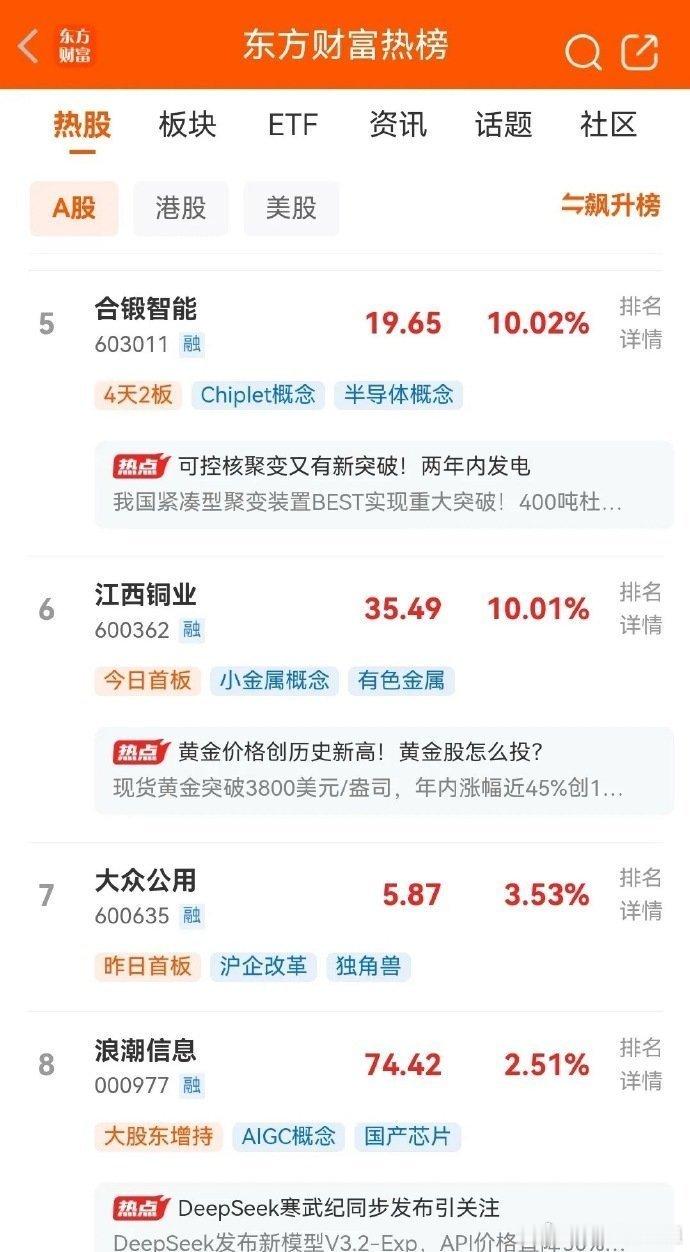This screenshot has height=1252, width=690.
Task: View 排名详情 for 江西铜业
Action: 640,608
